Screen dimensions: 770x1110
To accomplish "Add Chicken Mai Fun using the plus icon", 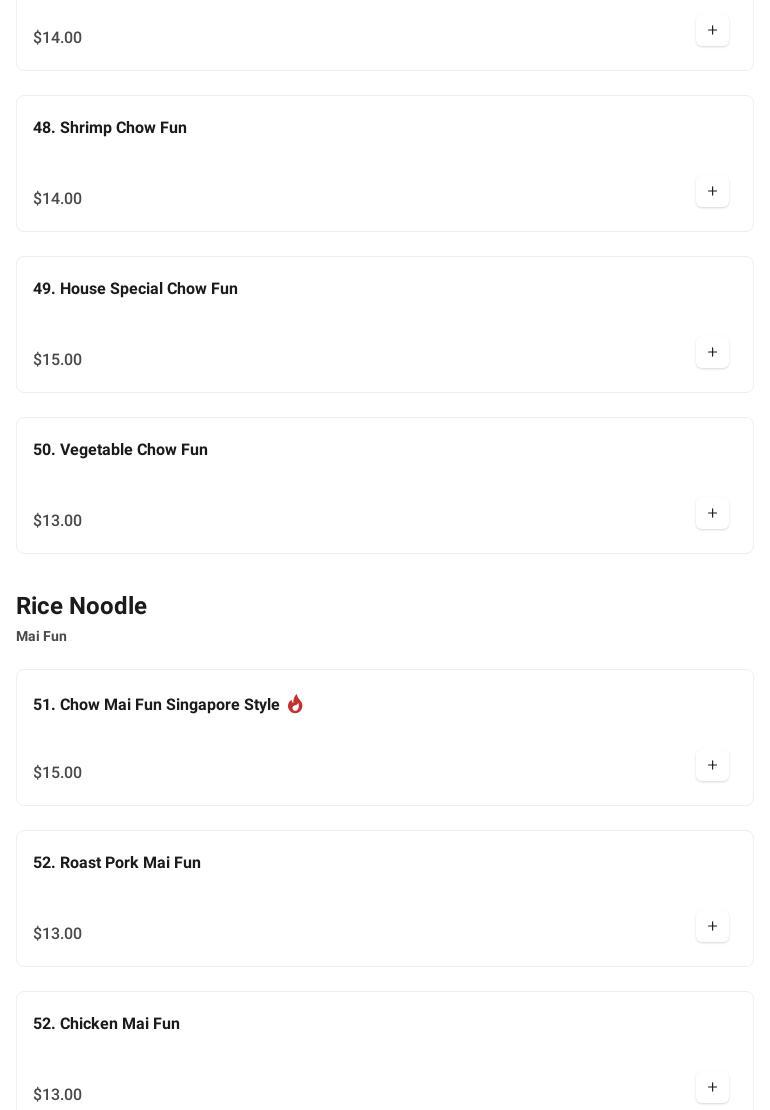I will tap(712, 1088).
